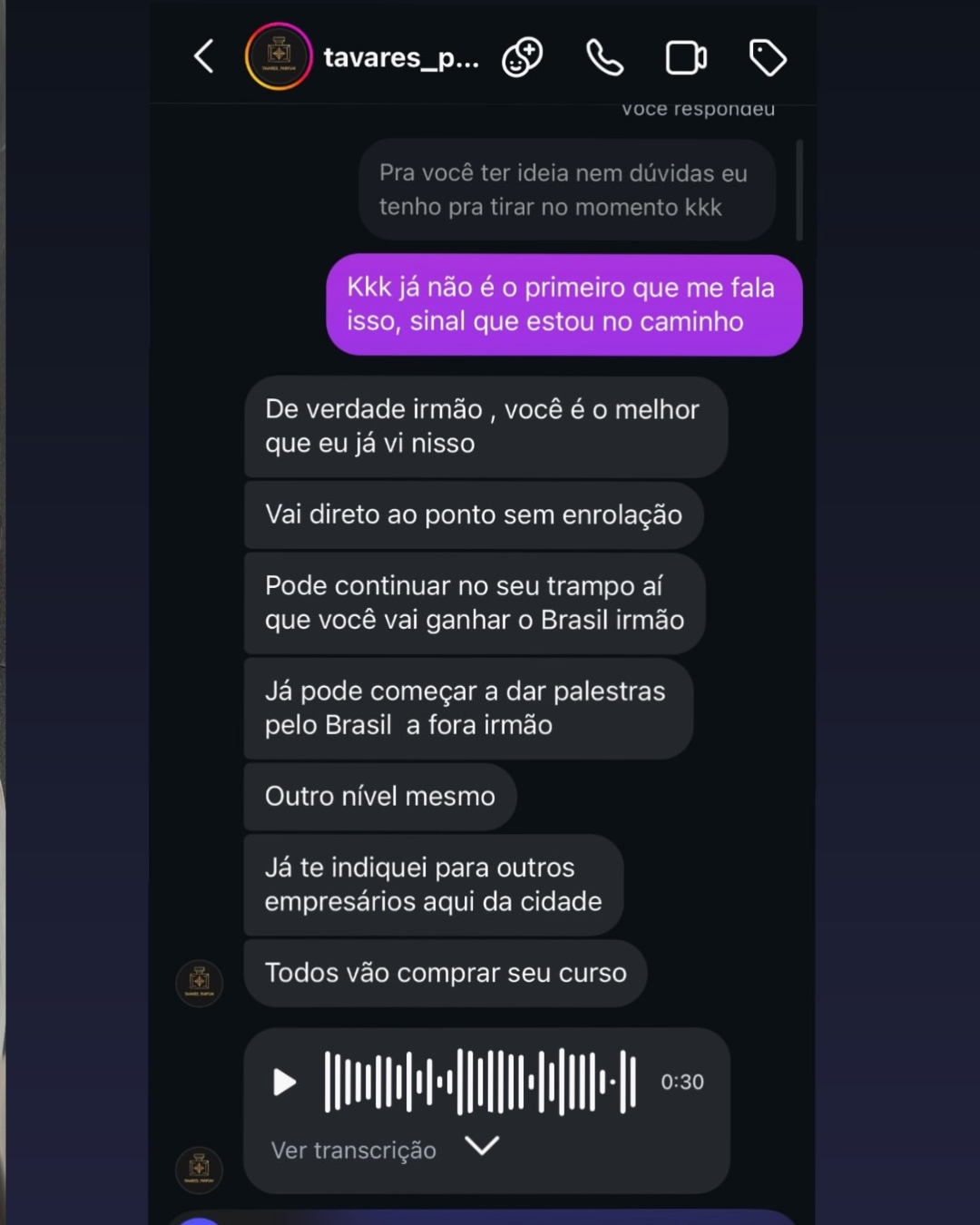
Task: Open the sender avatar next to the voice message
Action: pyautogui.click(x=200, y=1169)
